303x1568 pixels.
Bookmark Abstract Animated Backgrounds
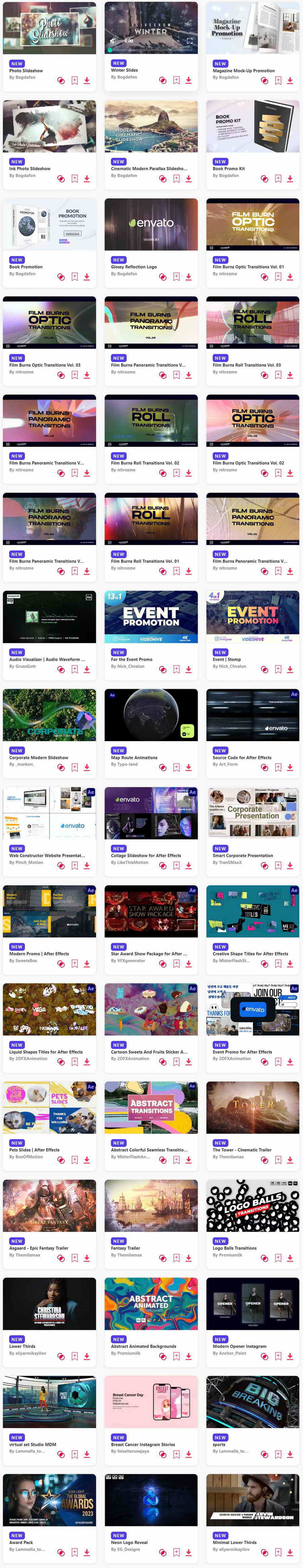pyautogui.click(x=176, y=1356)
